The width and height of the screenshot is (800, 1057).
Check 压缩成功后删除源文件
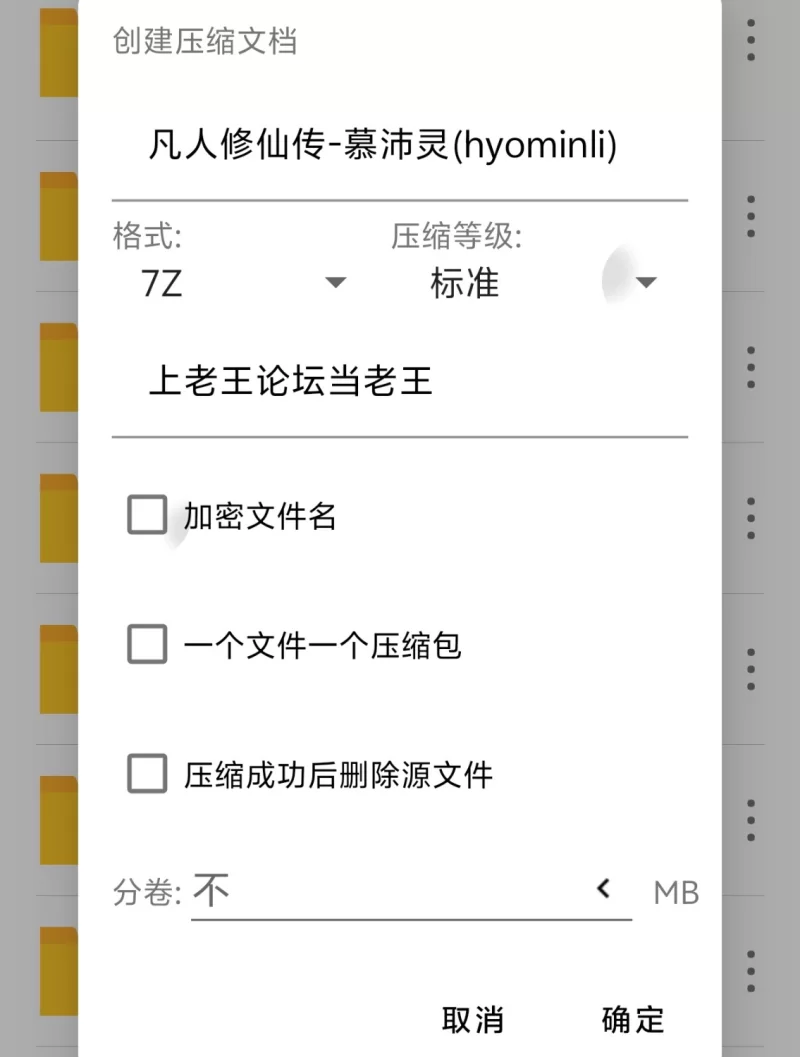[x=148, y=774]
